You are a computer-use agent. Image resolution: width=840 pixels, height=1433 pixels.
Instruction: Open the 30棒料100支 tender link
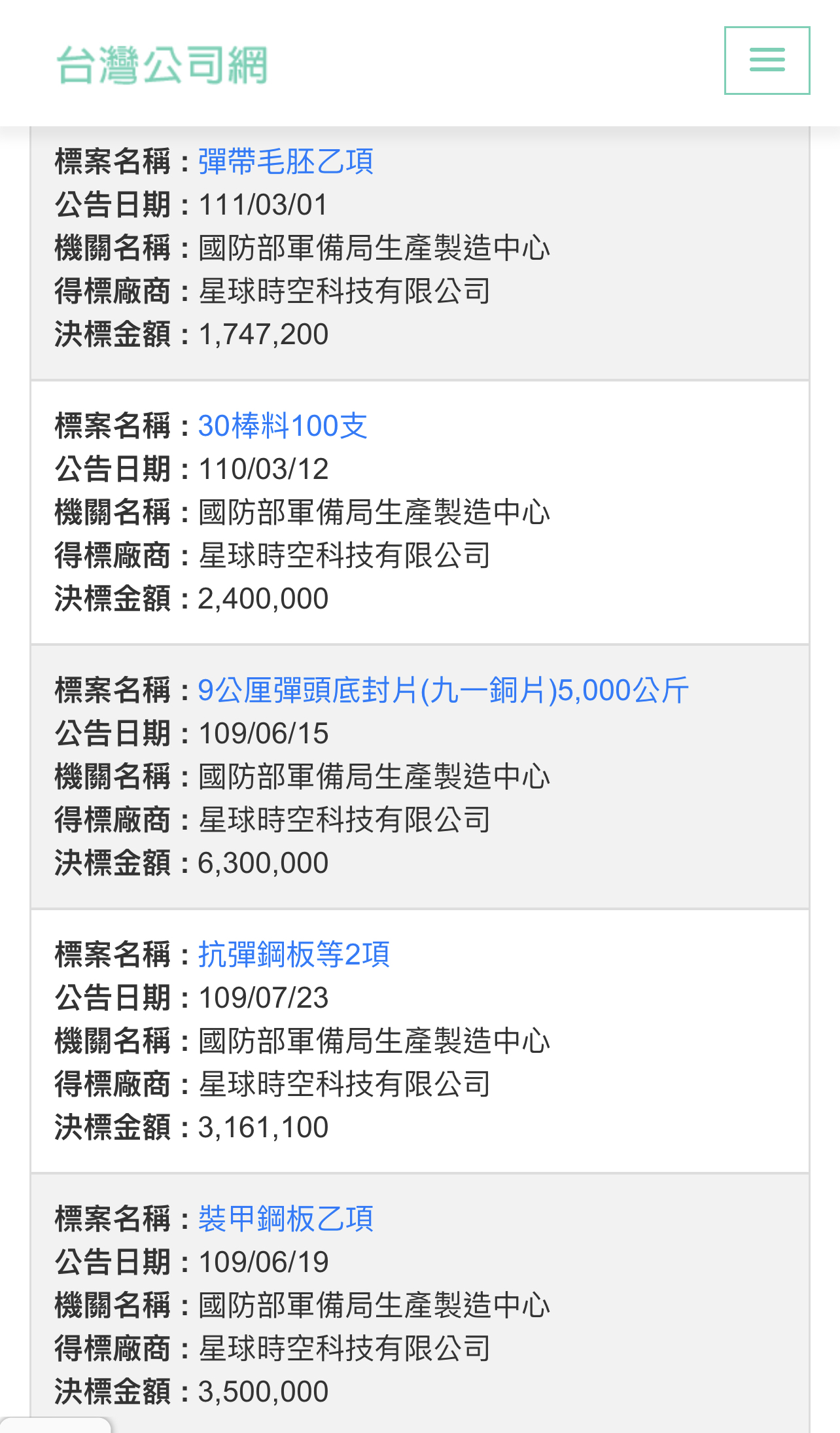point(283,426)
